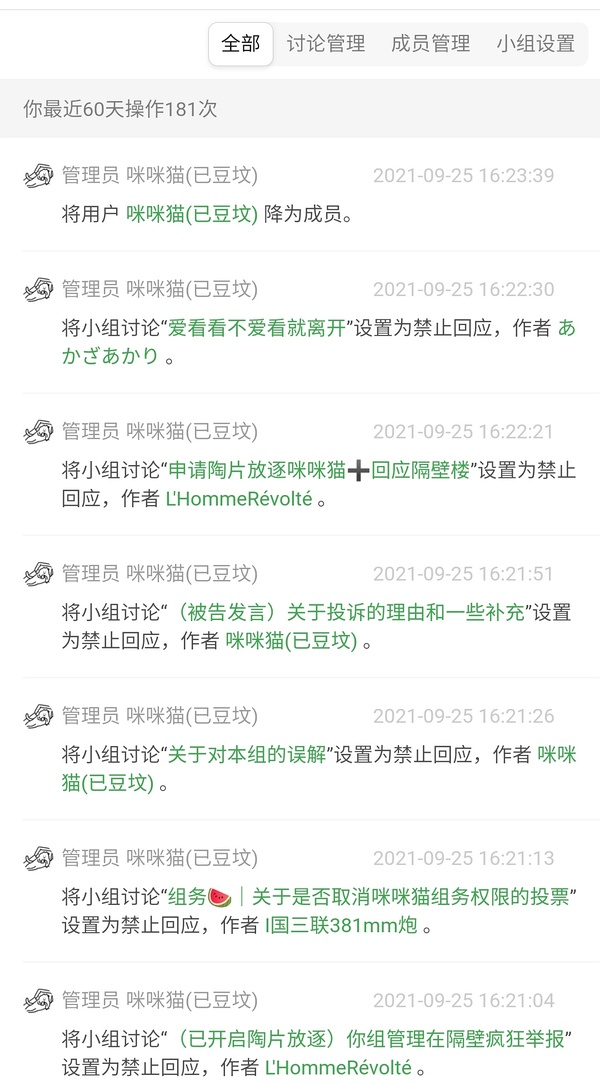600x1085 pixels.
Task: Open user link 咪咪猫(已豆坟) in the 降为成员 entry
Action: click(x=192, y=214)
